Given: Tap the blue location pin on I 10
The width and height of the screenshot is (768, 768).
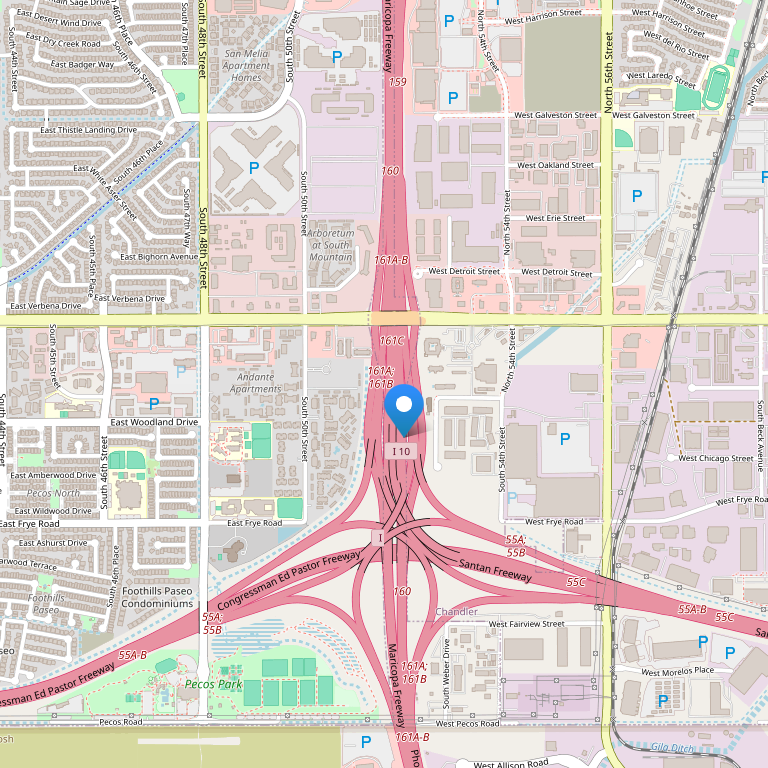Looking at the screenshot, I should (x=404, y=408).
